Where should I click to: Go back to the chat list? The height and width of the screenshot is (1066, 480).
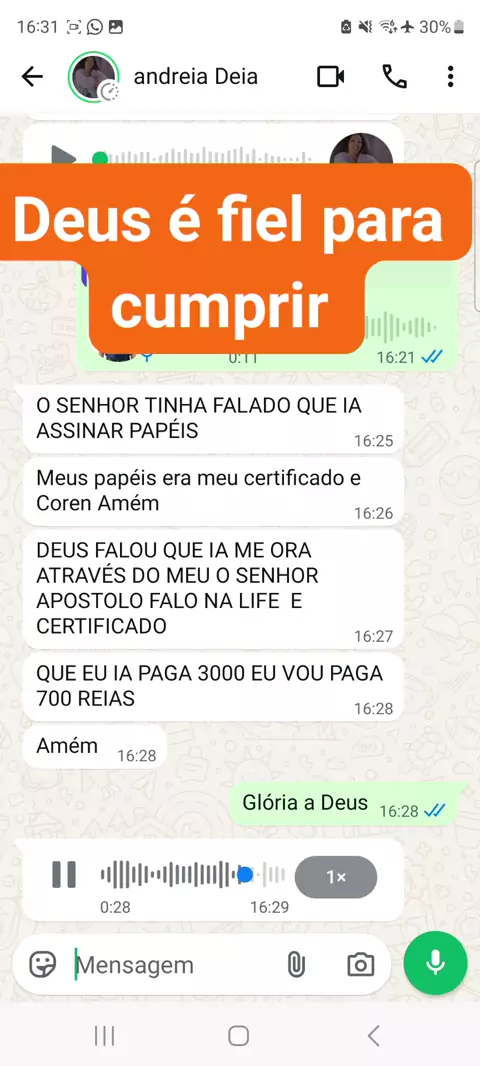pos(32,77)
